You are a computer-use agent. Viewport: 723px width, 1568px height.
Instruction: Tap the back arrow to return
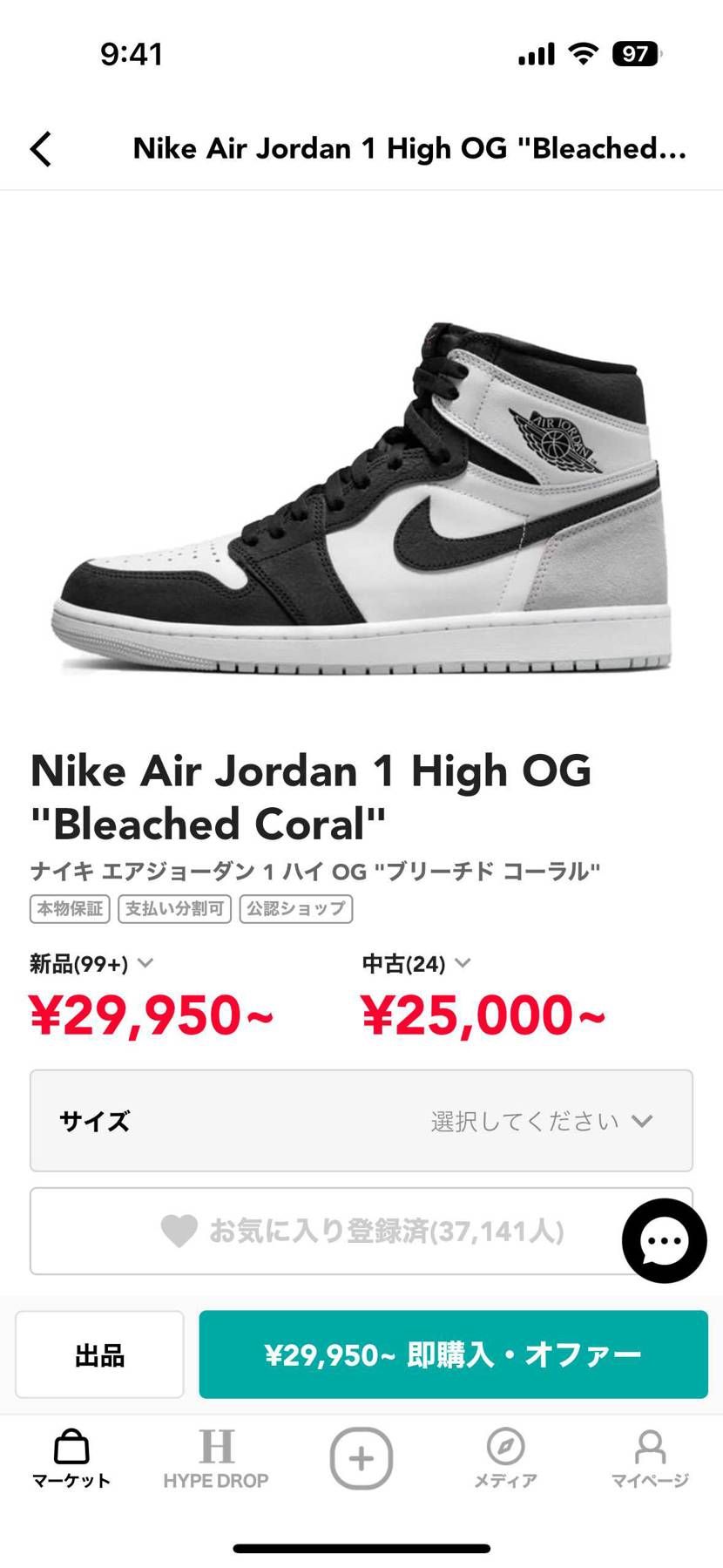click(x=39, y=148)
